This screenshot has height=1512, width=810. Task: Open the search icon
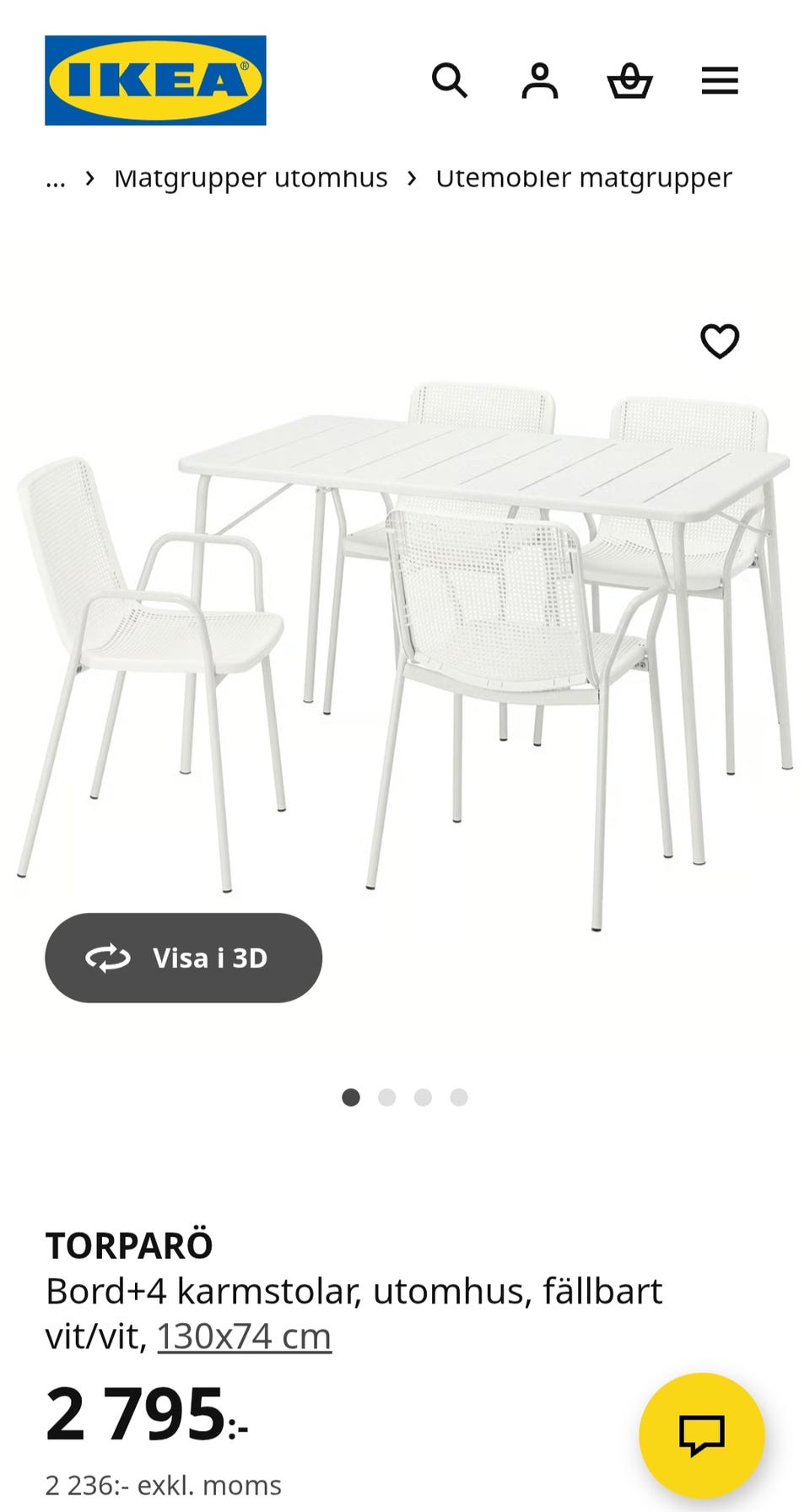pos(449,81)
